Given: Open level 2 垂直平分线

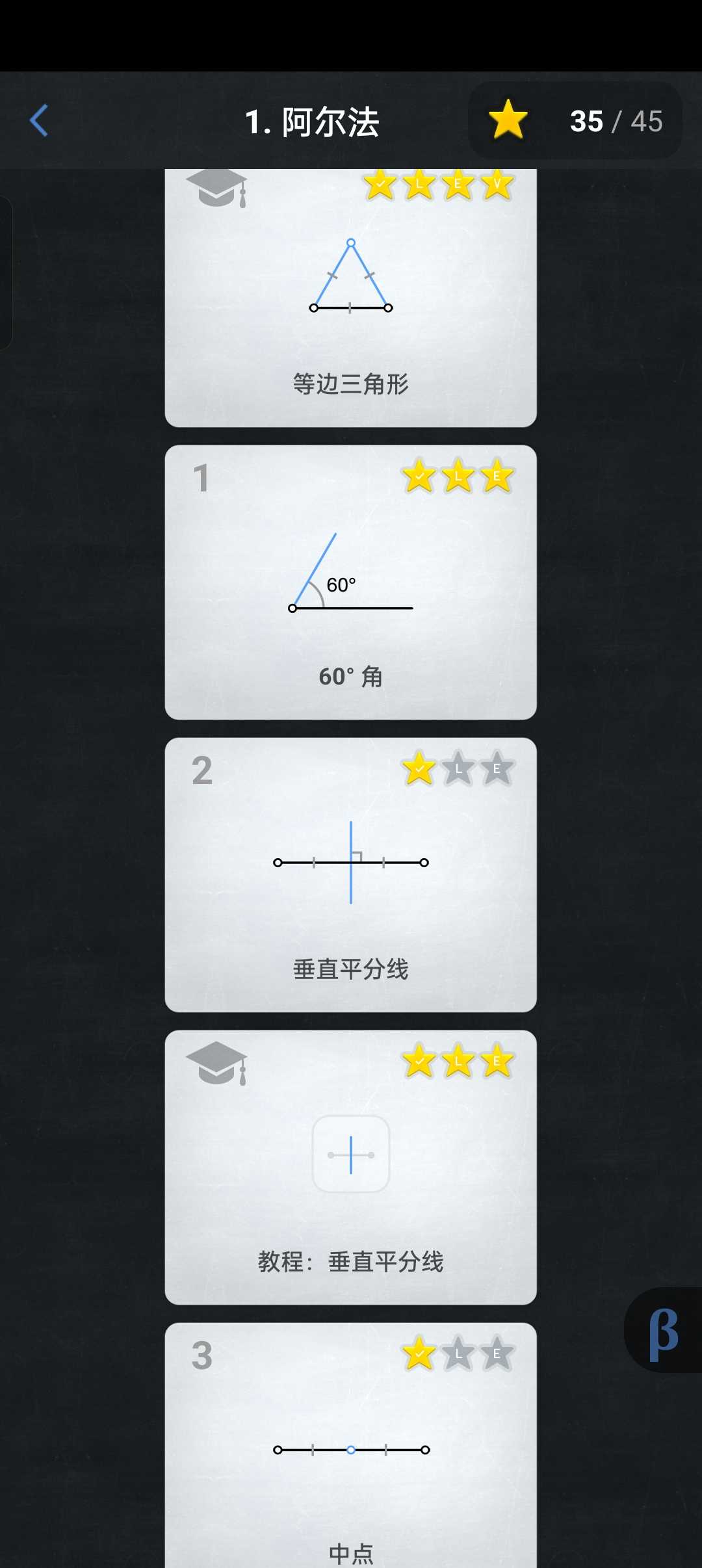Looking at the screenshot, I should click(x=351, y=875).
